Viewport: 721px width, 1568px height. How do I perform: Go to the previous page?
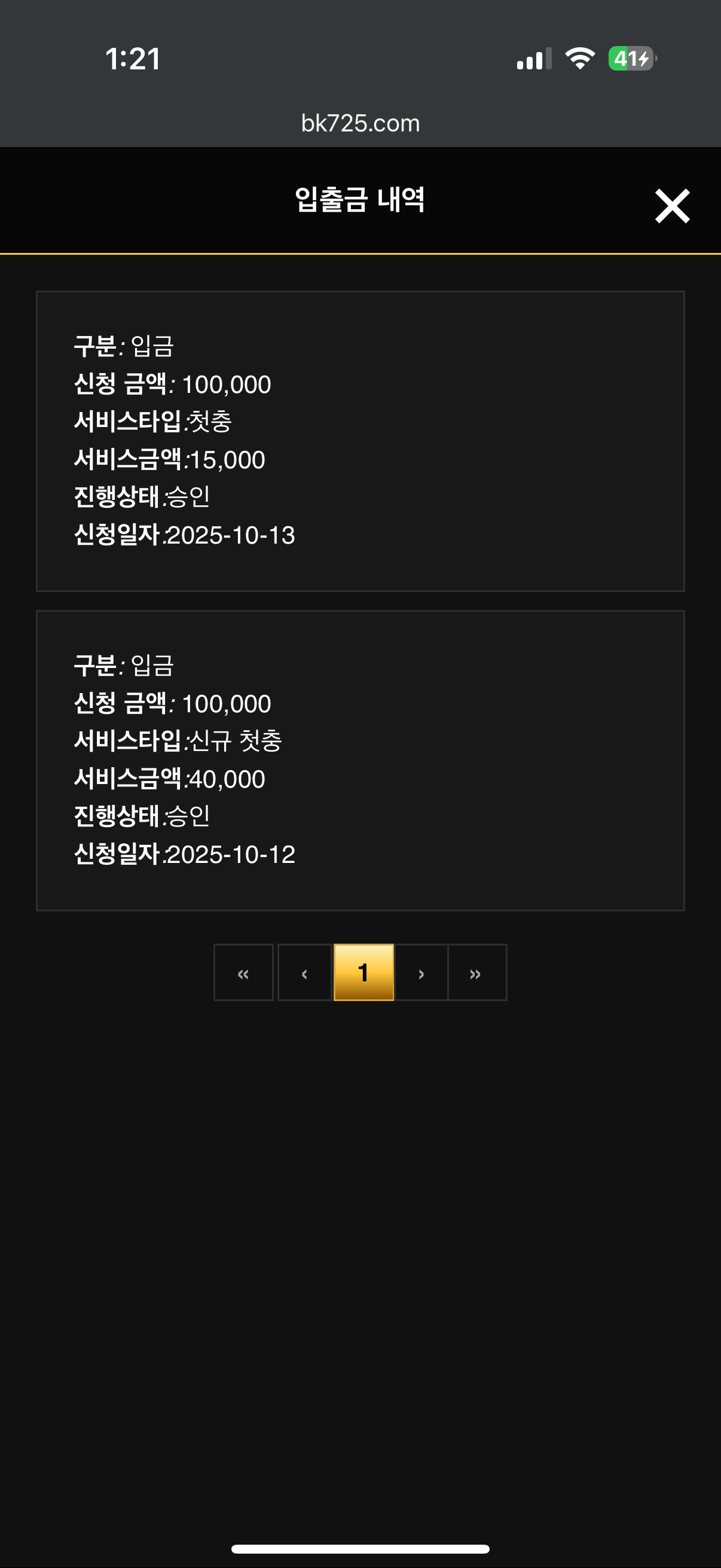coord(304,972)
